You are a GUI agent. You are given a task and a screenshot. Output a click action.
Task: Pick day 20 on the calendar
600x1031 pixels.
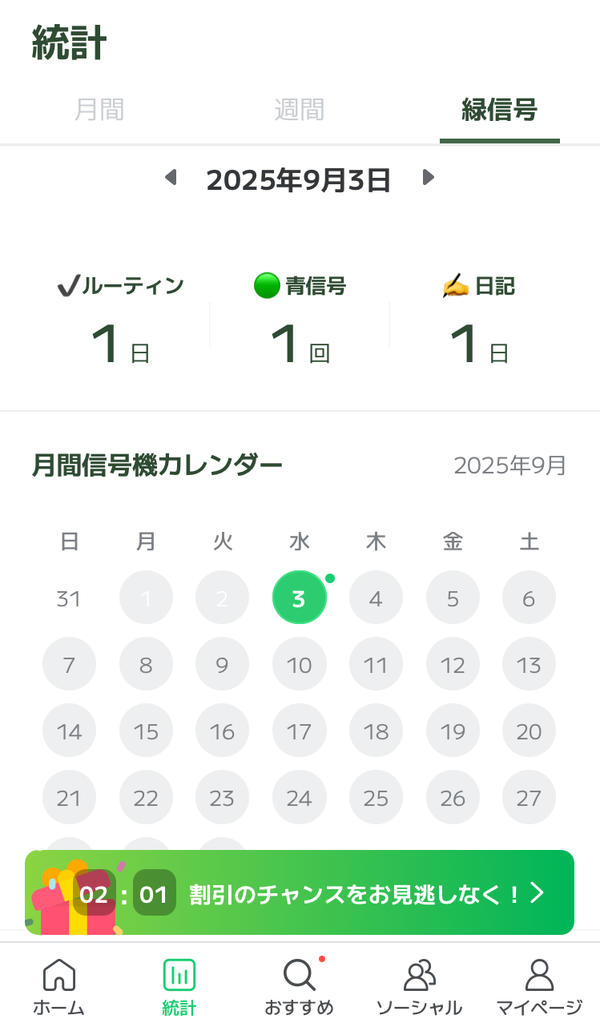(529, 731)
